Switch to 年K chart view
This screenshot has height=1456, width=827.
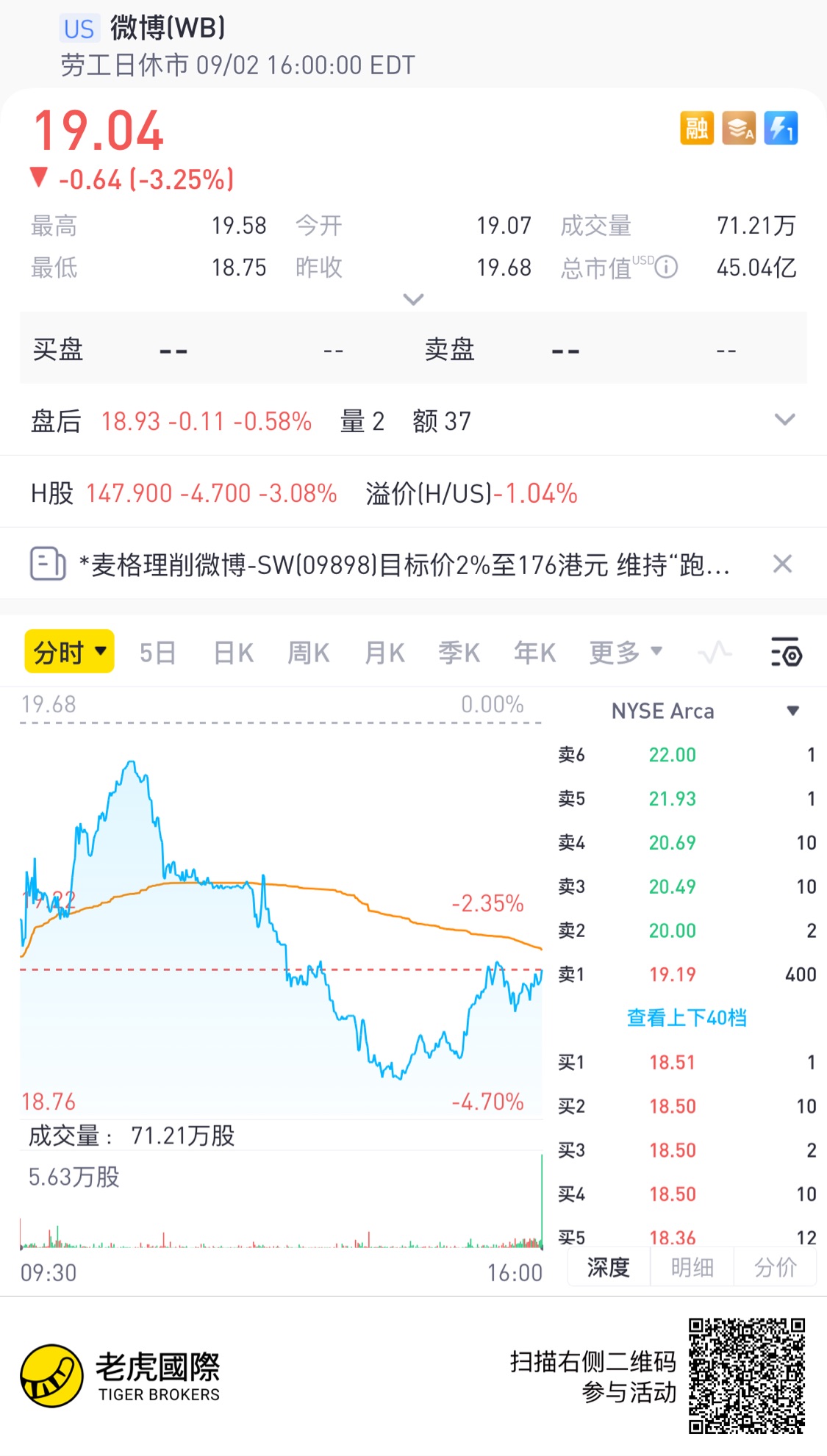(x=534, y=653)
